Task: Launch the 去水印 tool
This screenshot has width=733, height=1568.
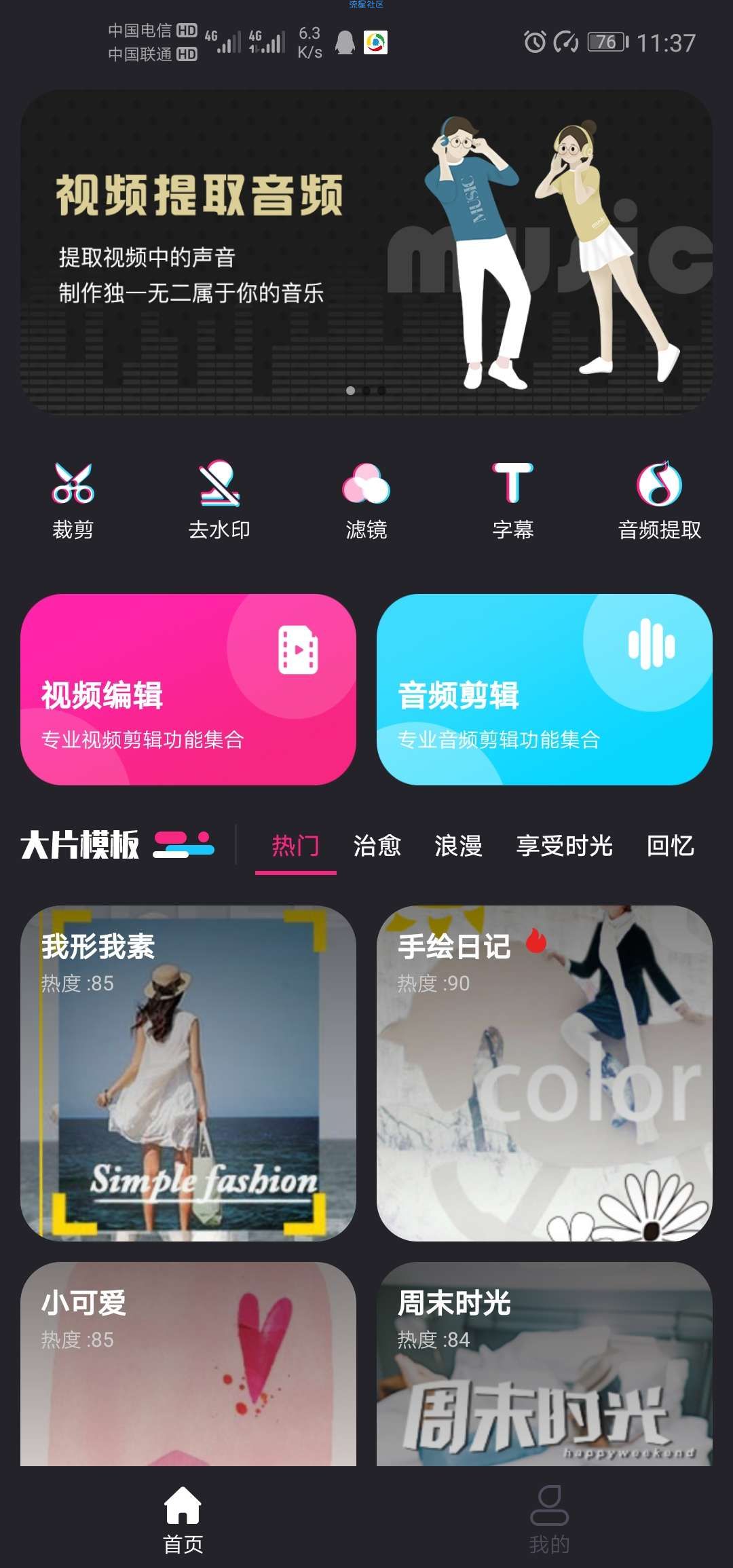Action: tap(219, 500)
